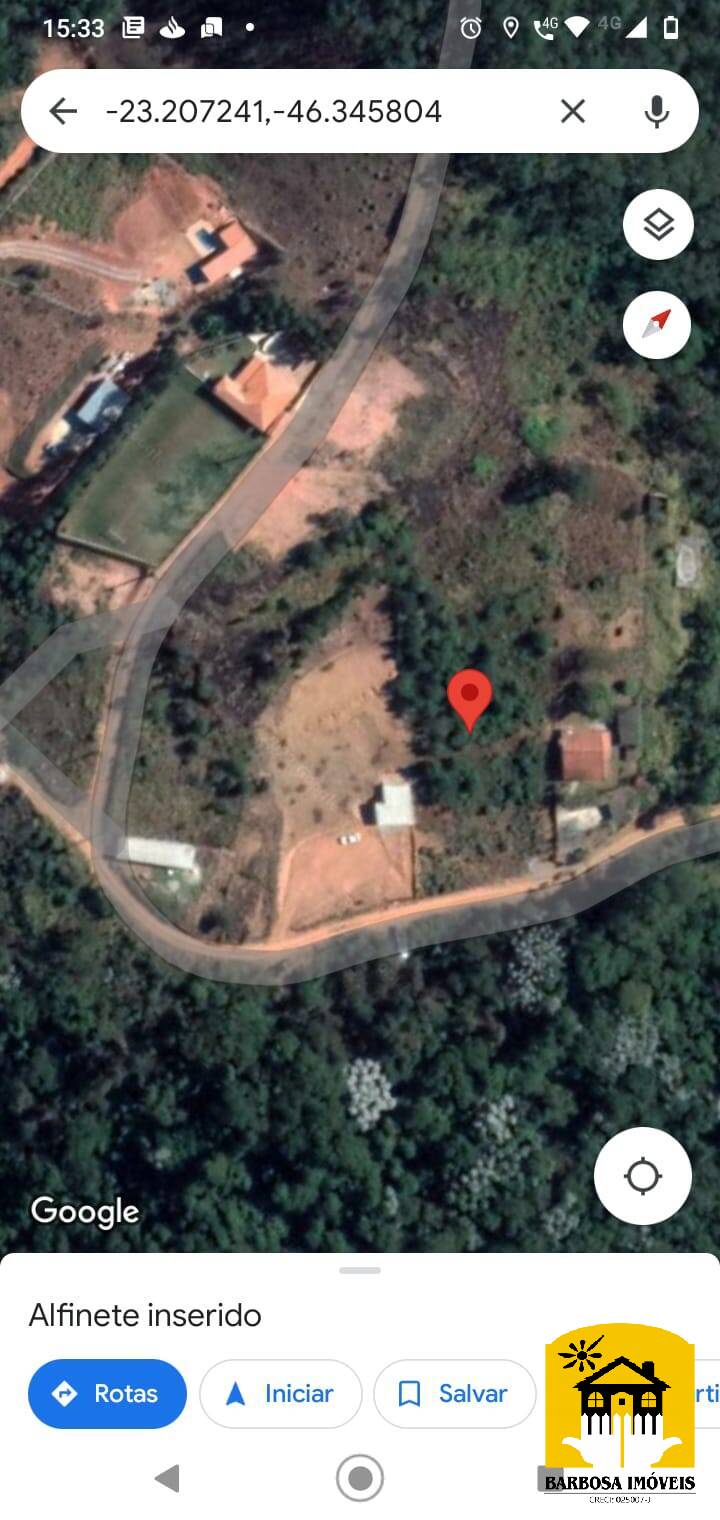This screenshot has height=1520, width=720.
Task: Go back with system navigation arrow
Action: [x=167, y=1478]
